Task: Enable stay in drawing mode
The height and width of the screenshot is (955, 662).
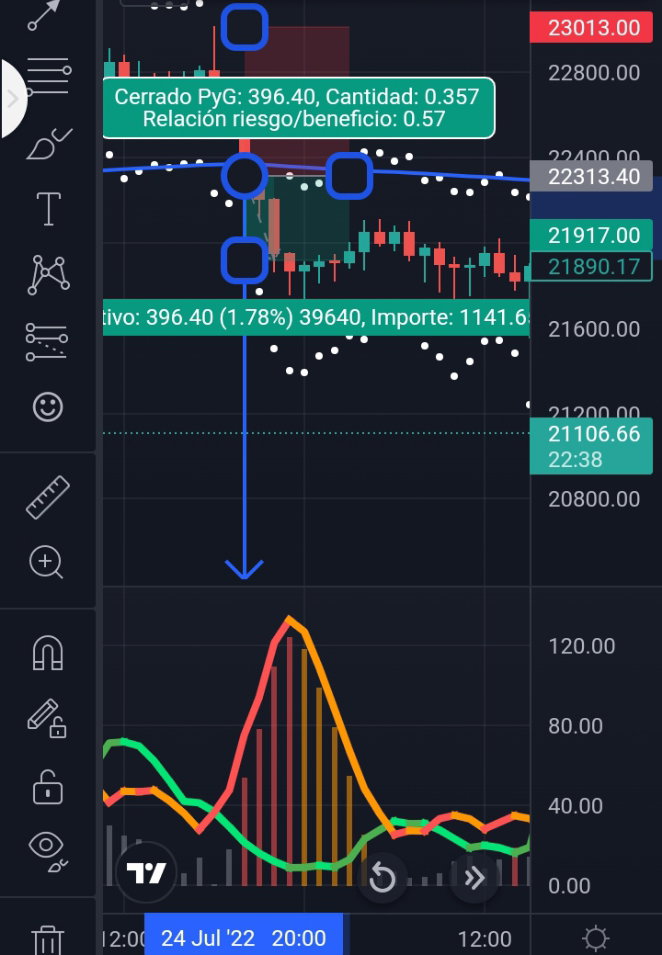Action: 47,718
